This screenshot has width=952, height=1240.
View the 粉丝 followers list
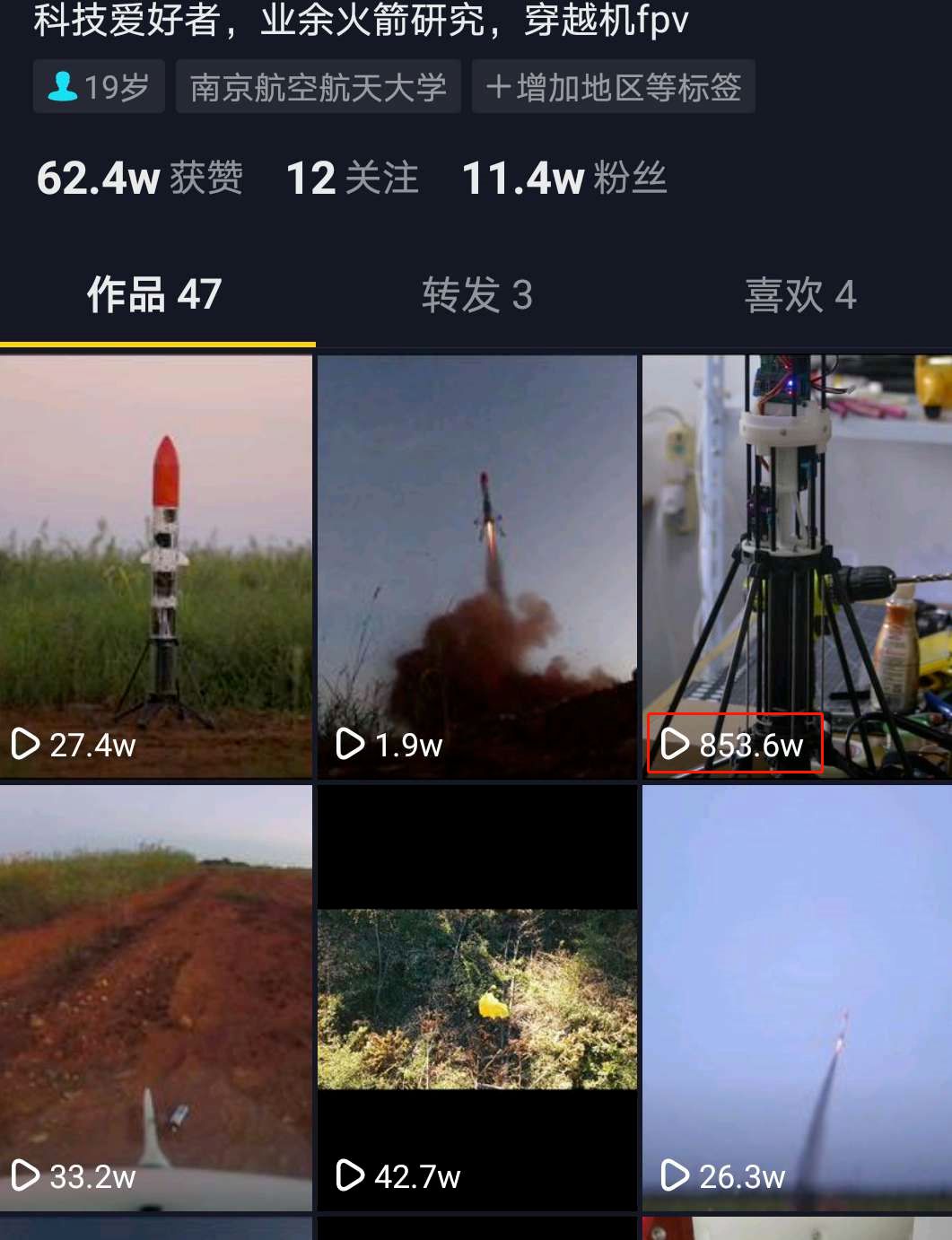[x=563, y=178]
